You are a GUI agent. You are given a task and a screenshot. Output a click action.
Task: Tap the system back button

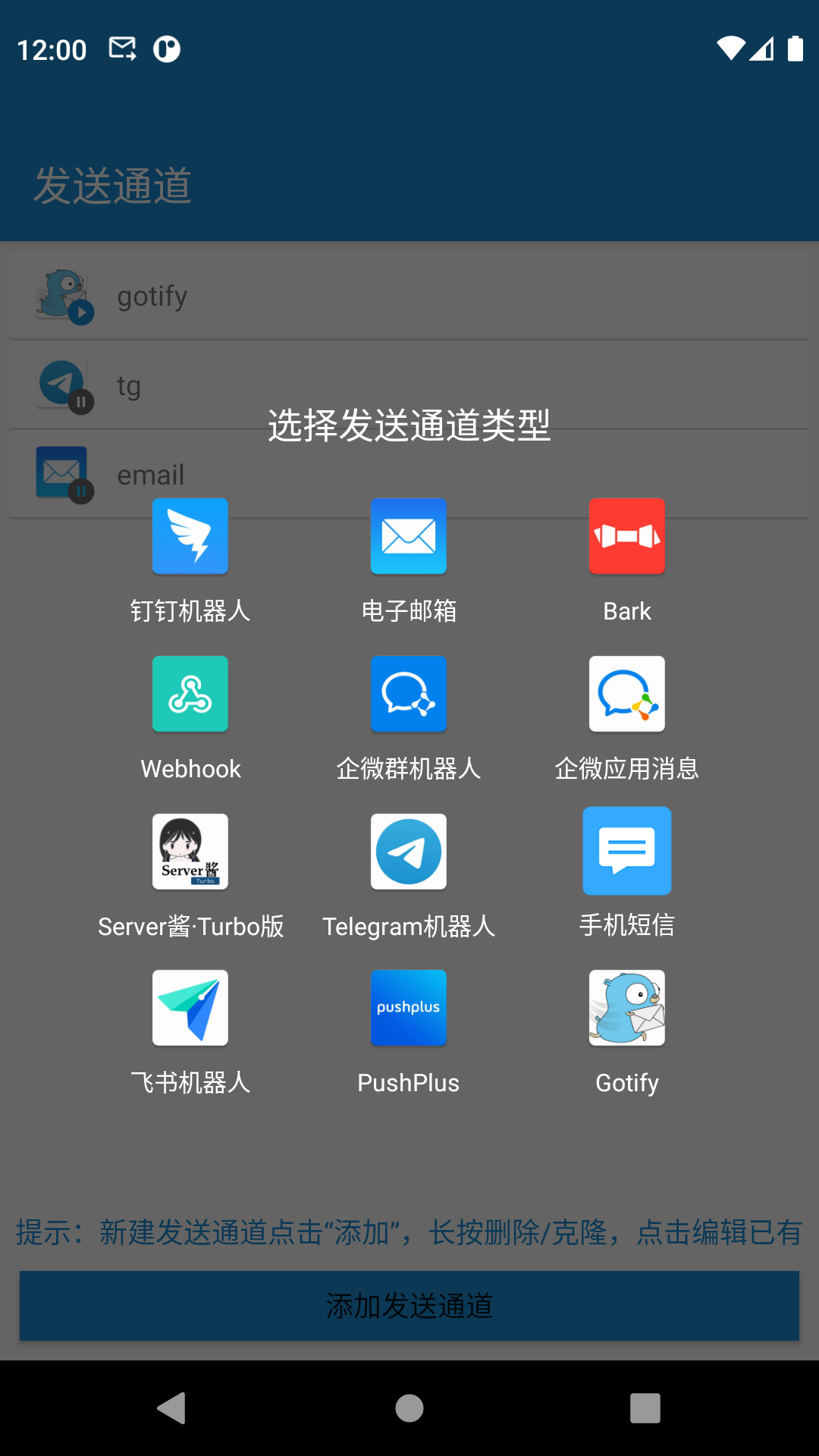(x=172, y=1408)
